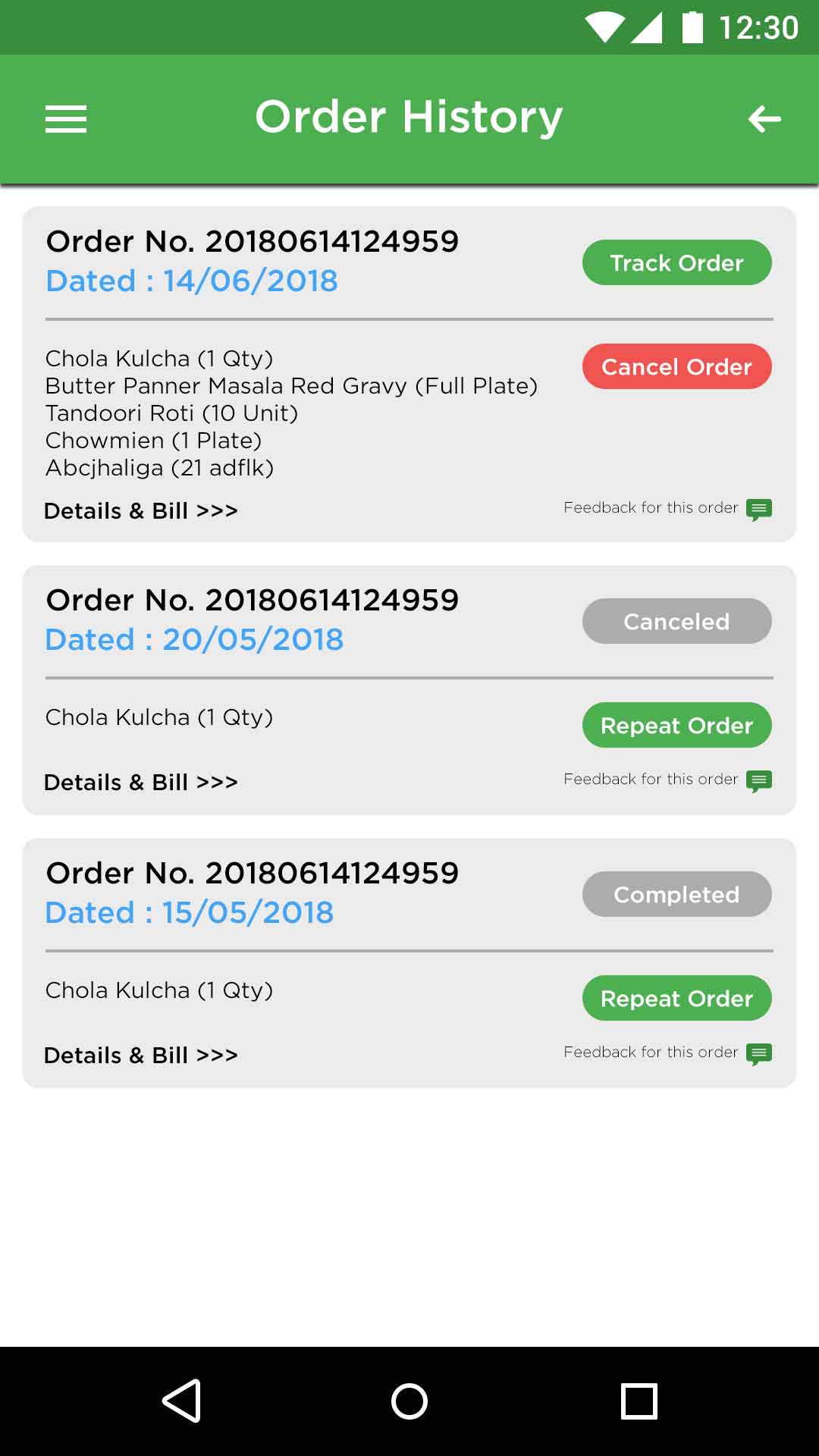Go to the system home screen
819x1456 pixels.
[409, 1401]
